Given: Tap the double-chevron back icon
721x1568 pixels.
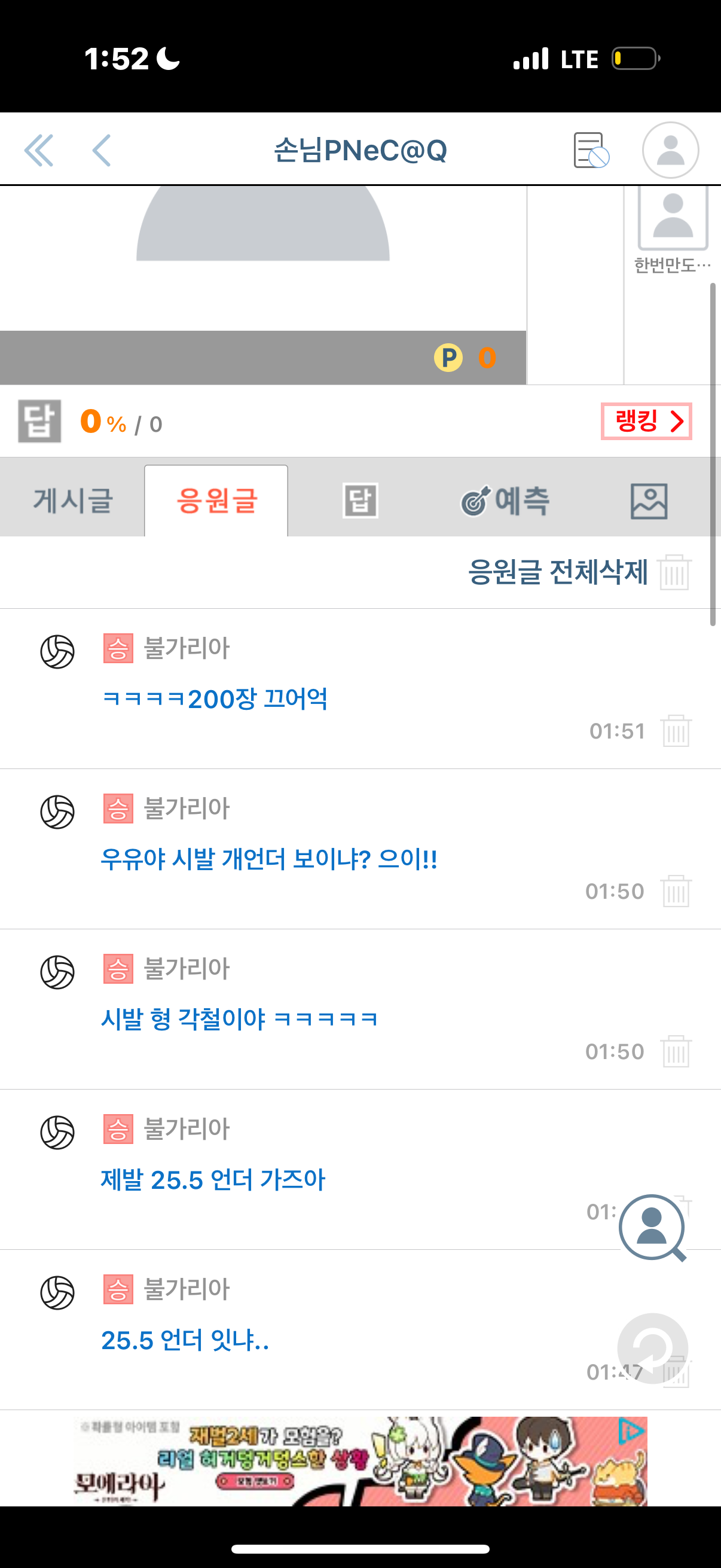Looking at the screenshot, I should click(39, 150).
